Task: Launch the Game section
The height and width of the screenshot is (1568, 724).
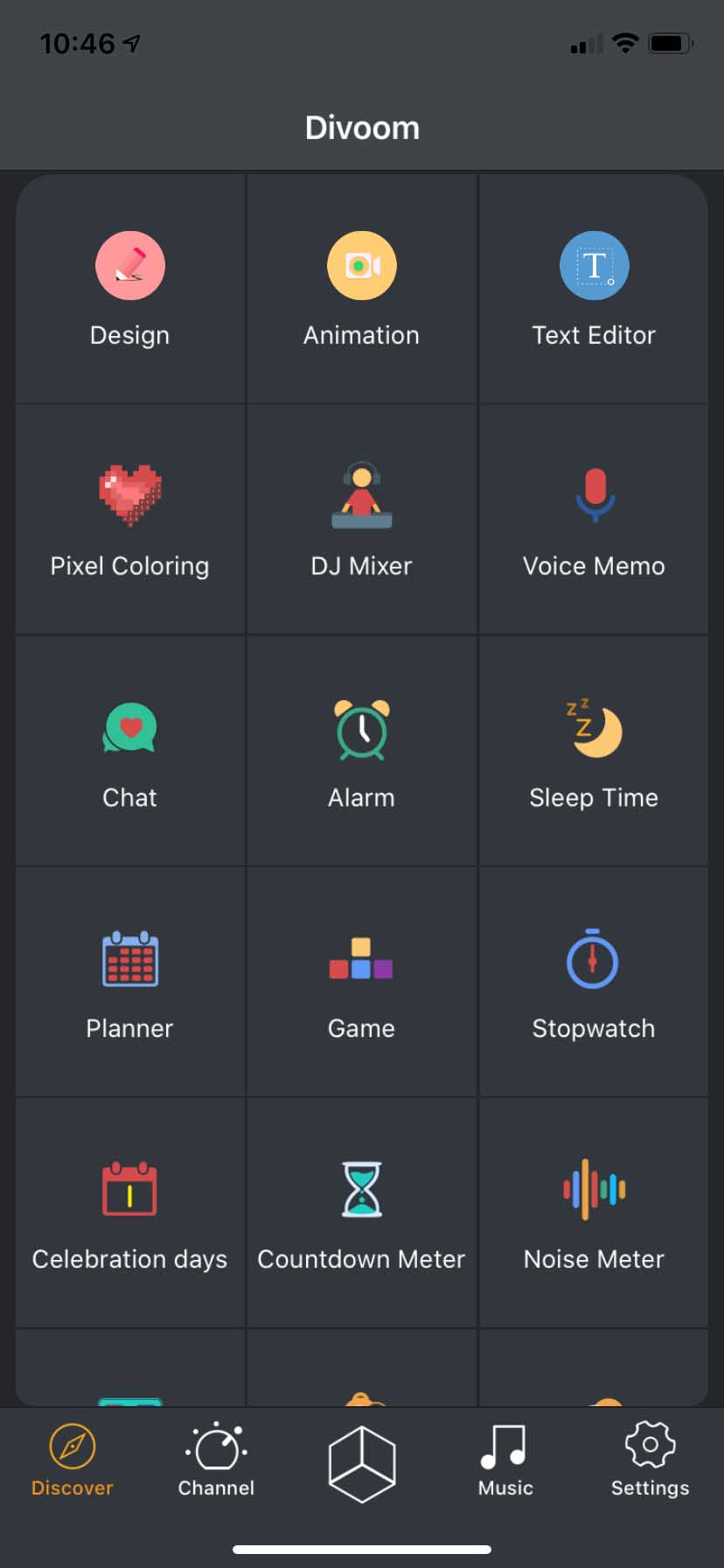Action: 361,983
